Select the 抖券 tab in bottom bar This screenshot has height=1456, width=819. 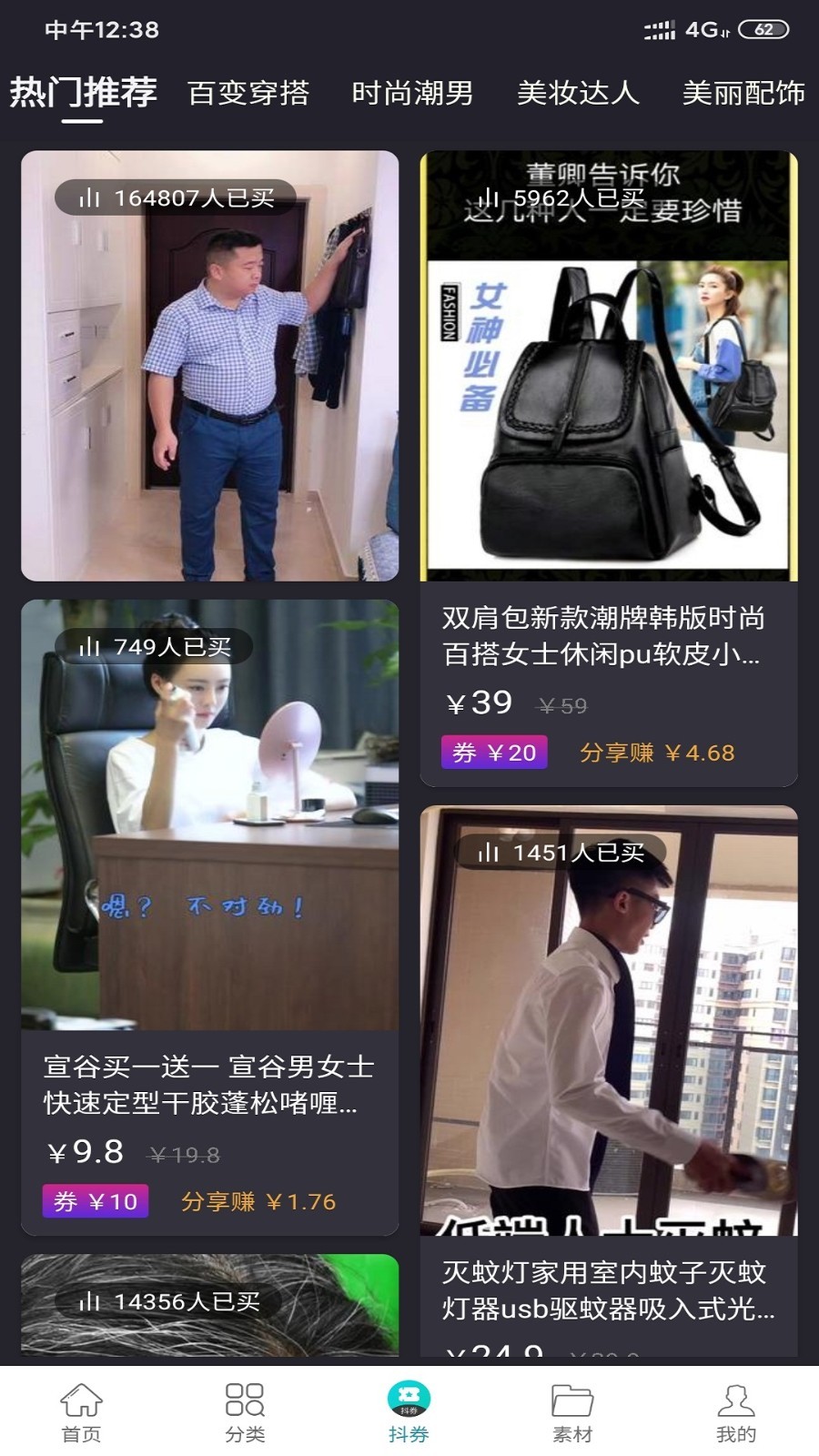[409, 1412]
